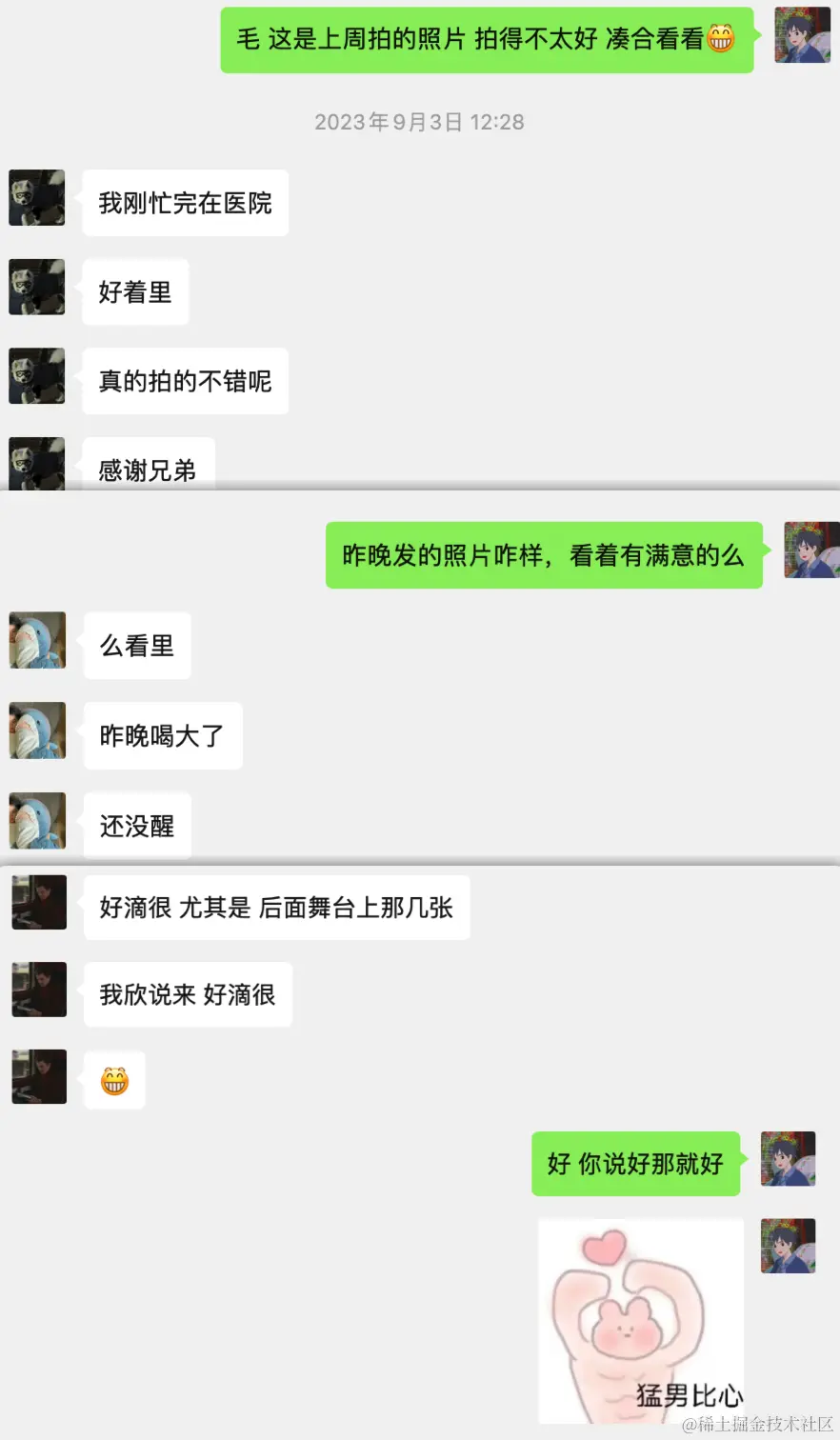Open the shark-hoodie avatar beside 么看里

(36, 641)
